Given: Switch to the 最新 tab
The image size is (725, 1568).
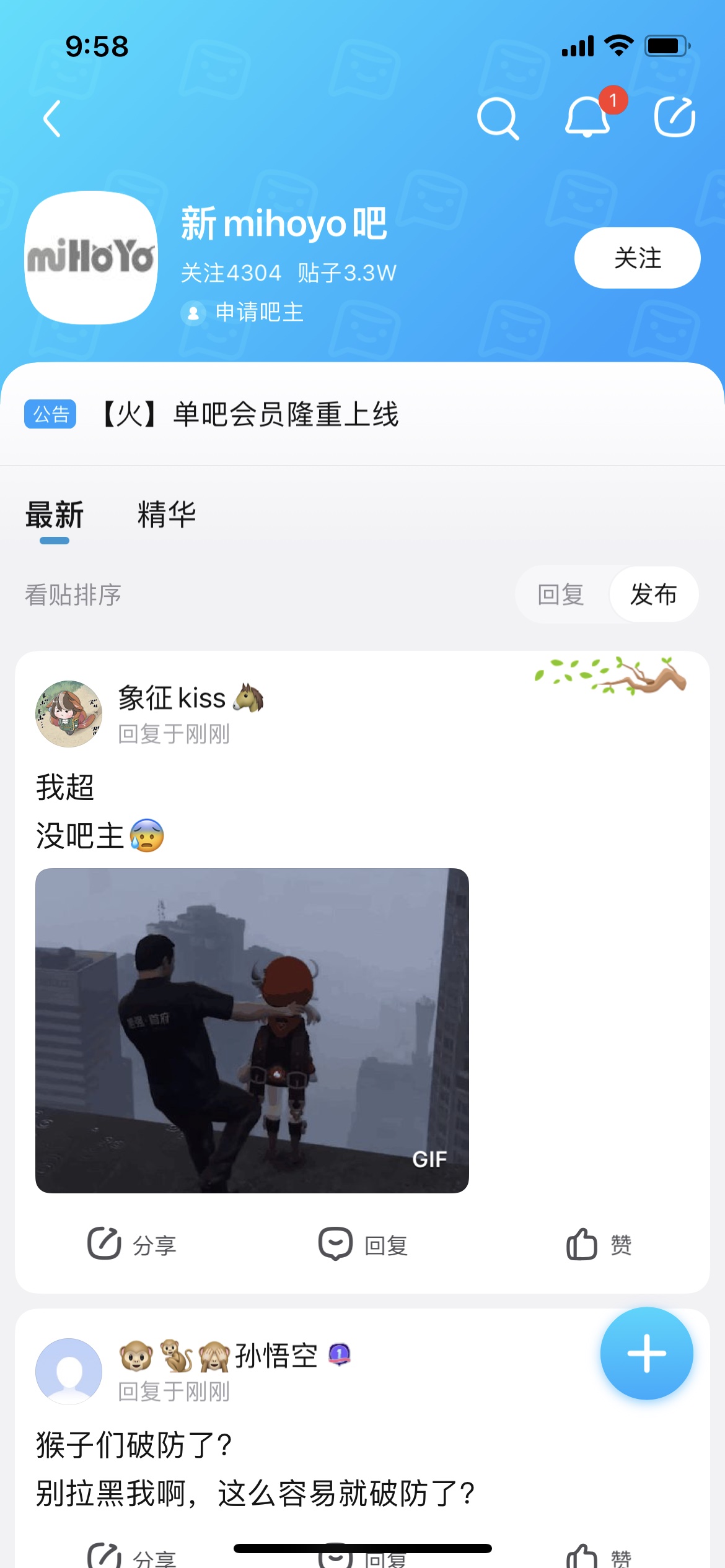Looking at the screenshot, I should click(55, 515).
